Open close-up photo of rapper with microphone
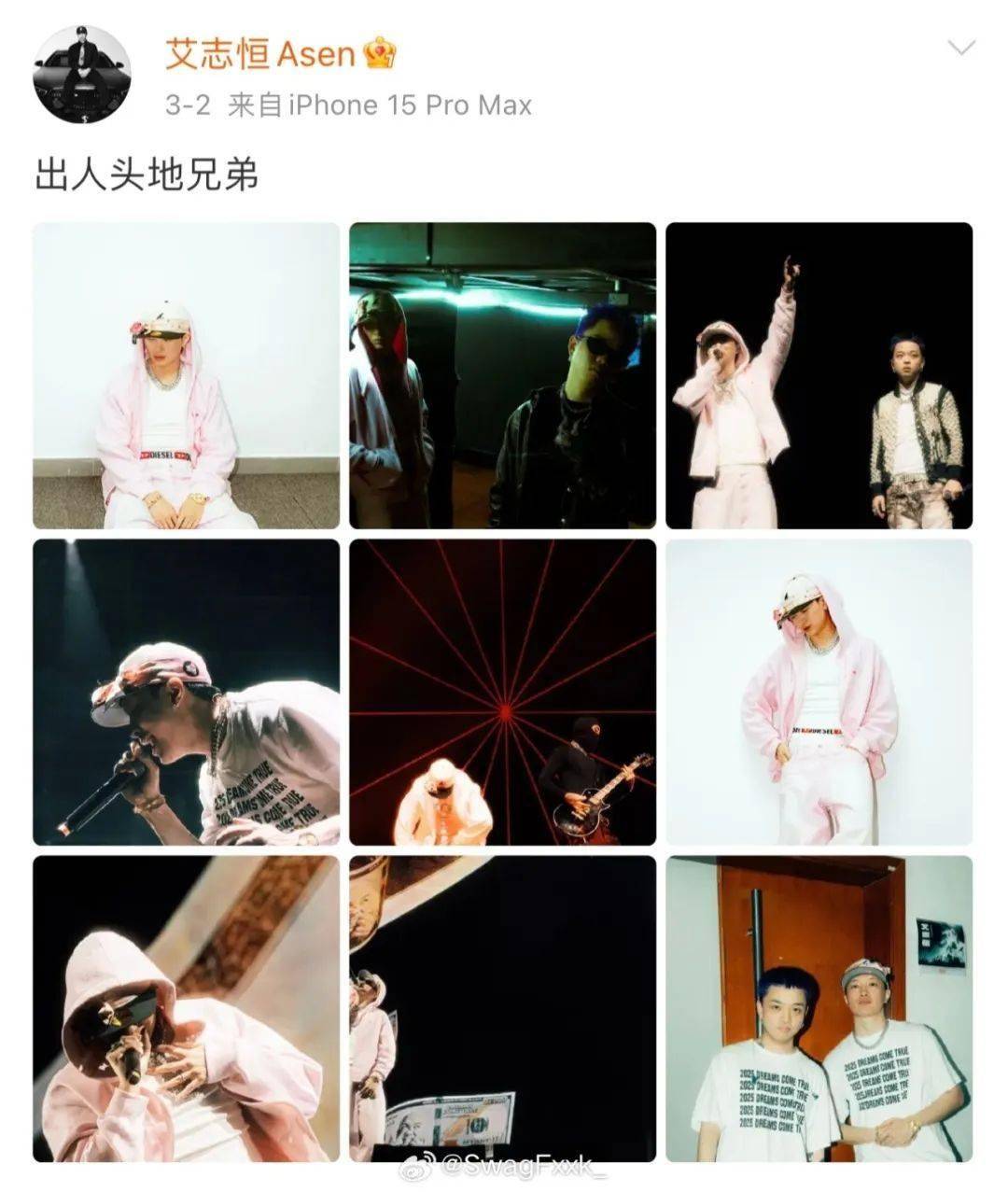Viewport: 1008px width, 1192px height. [186, 692]
